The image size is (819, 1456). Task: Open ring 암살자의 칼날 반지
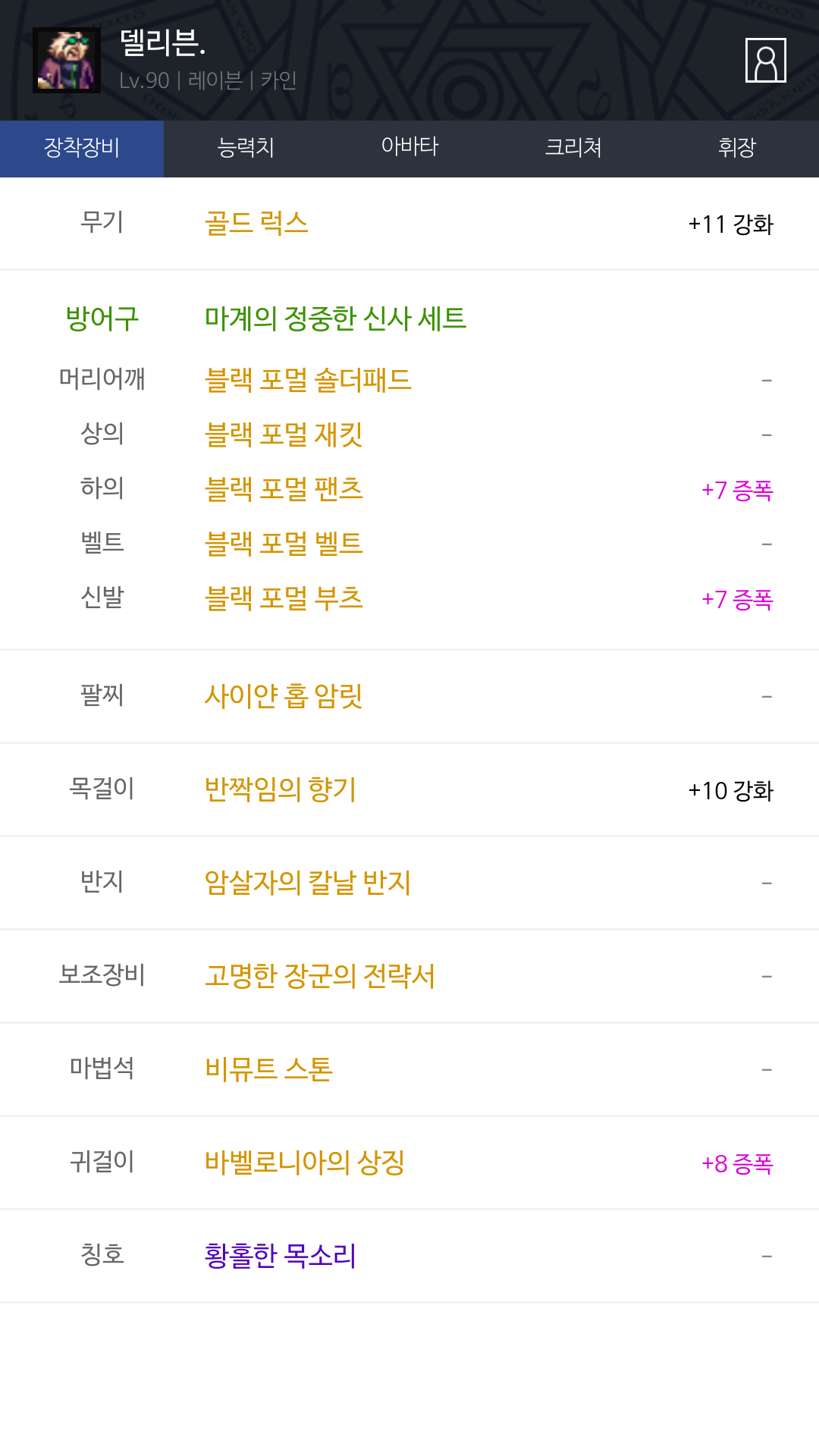(x=308, y=883)
